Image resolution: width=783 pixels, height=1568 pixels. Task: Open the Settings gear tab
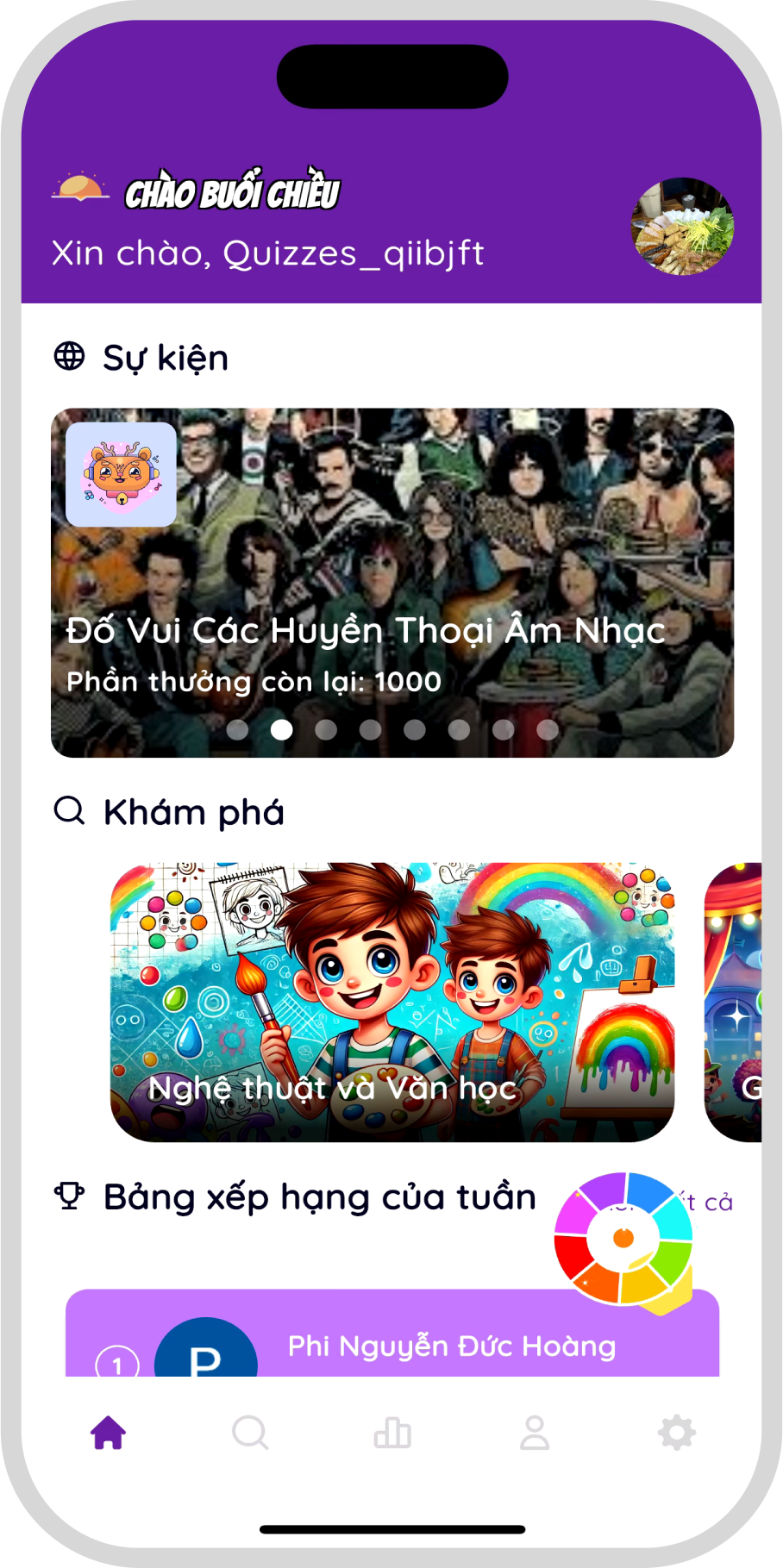[x=677, y=1433]
